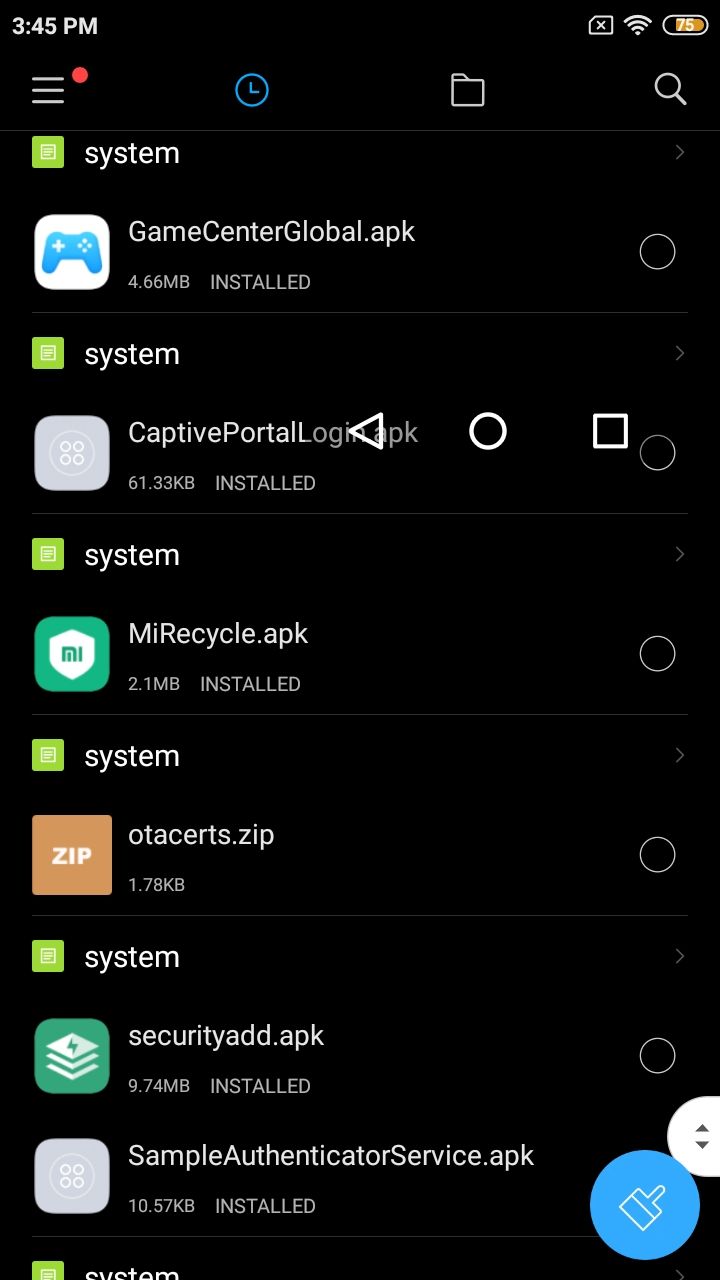The width and height of the screenshot is (720, 1280).
Task: Tap the ZIP icon for otacerts.zip
Action: pos(71,855)
